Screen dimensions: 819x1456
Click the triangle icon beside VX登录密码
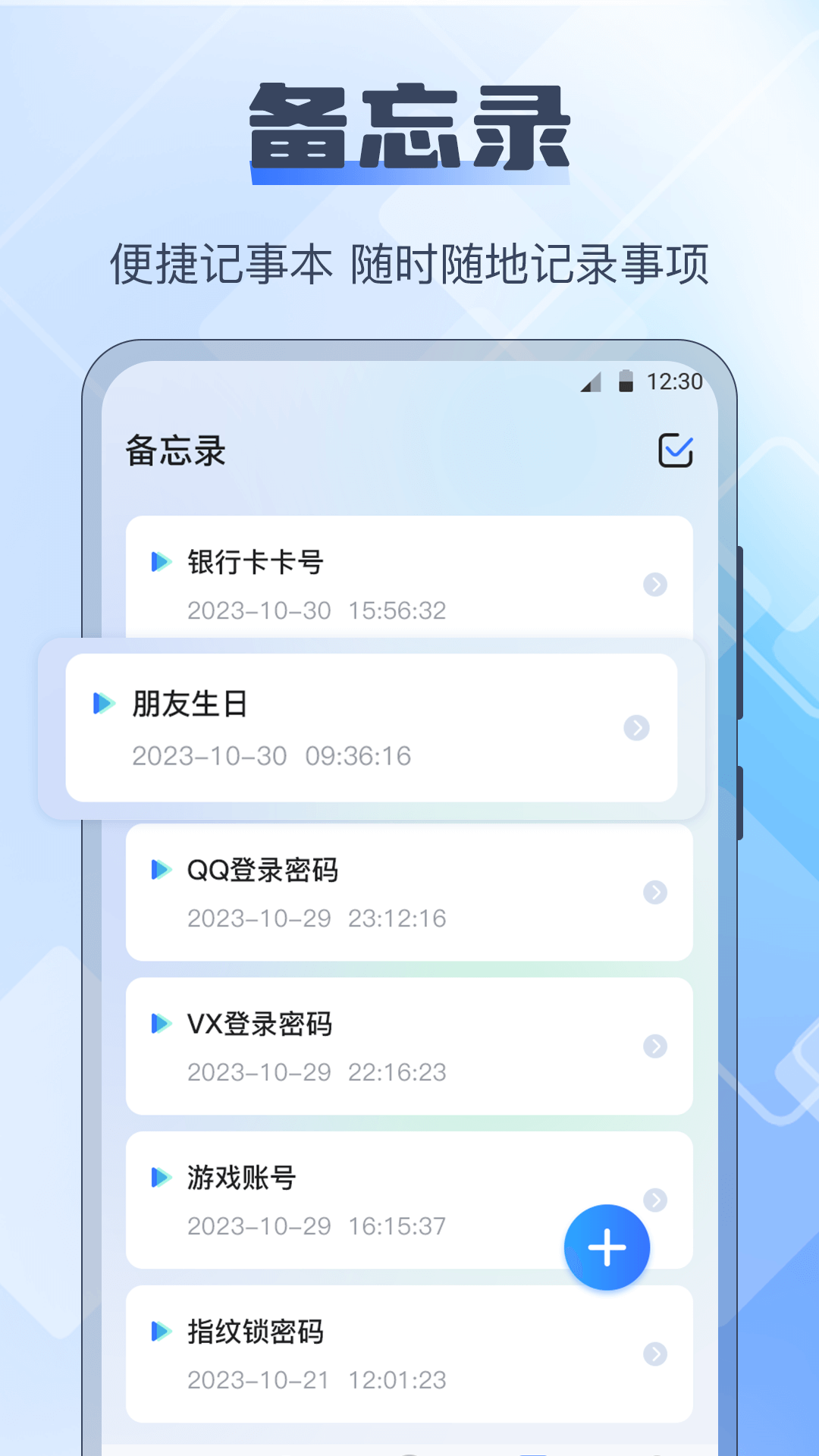coord(161,1023)
